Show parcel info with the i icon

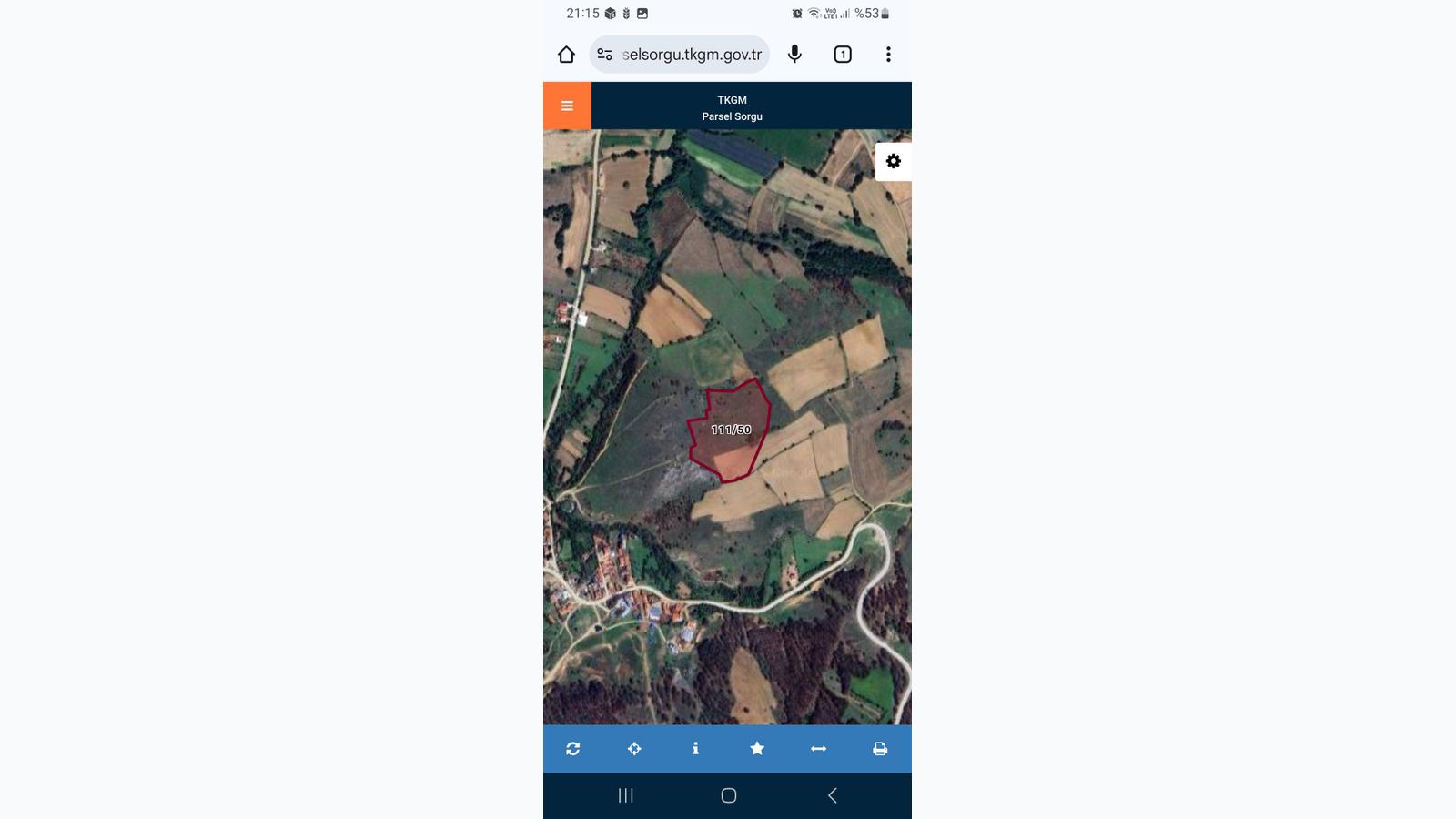click(695, 748)
